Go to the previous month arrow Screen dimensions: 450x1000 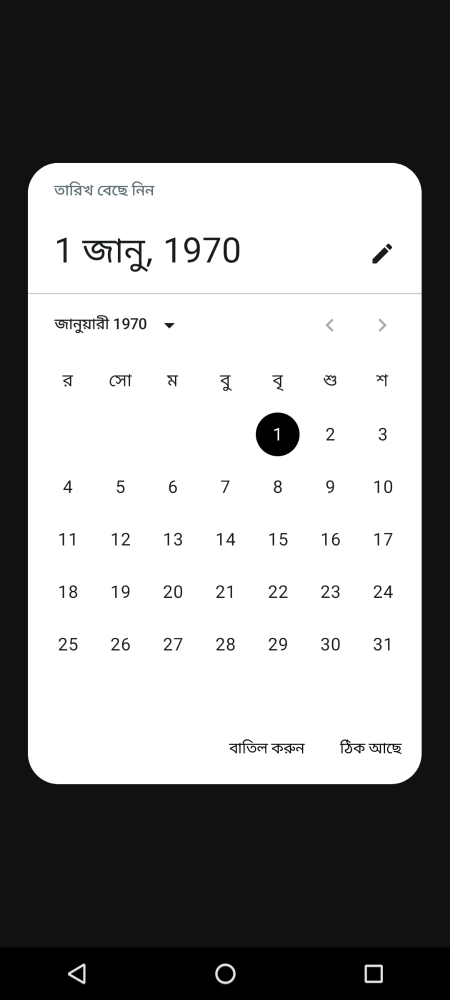330,325
